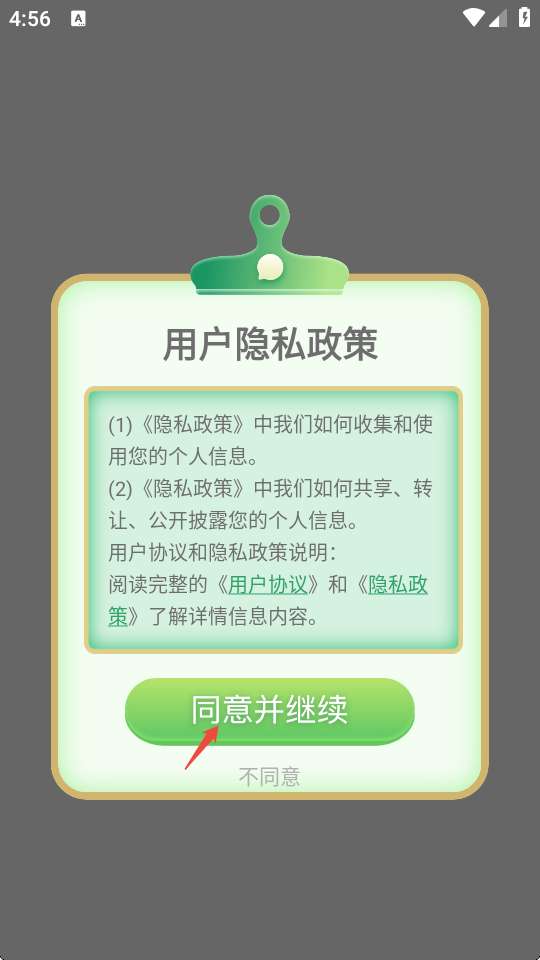Open the 用户协议 link
Image resolution: width=540 pixels, height=960 pixels.
point(268,585)
